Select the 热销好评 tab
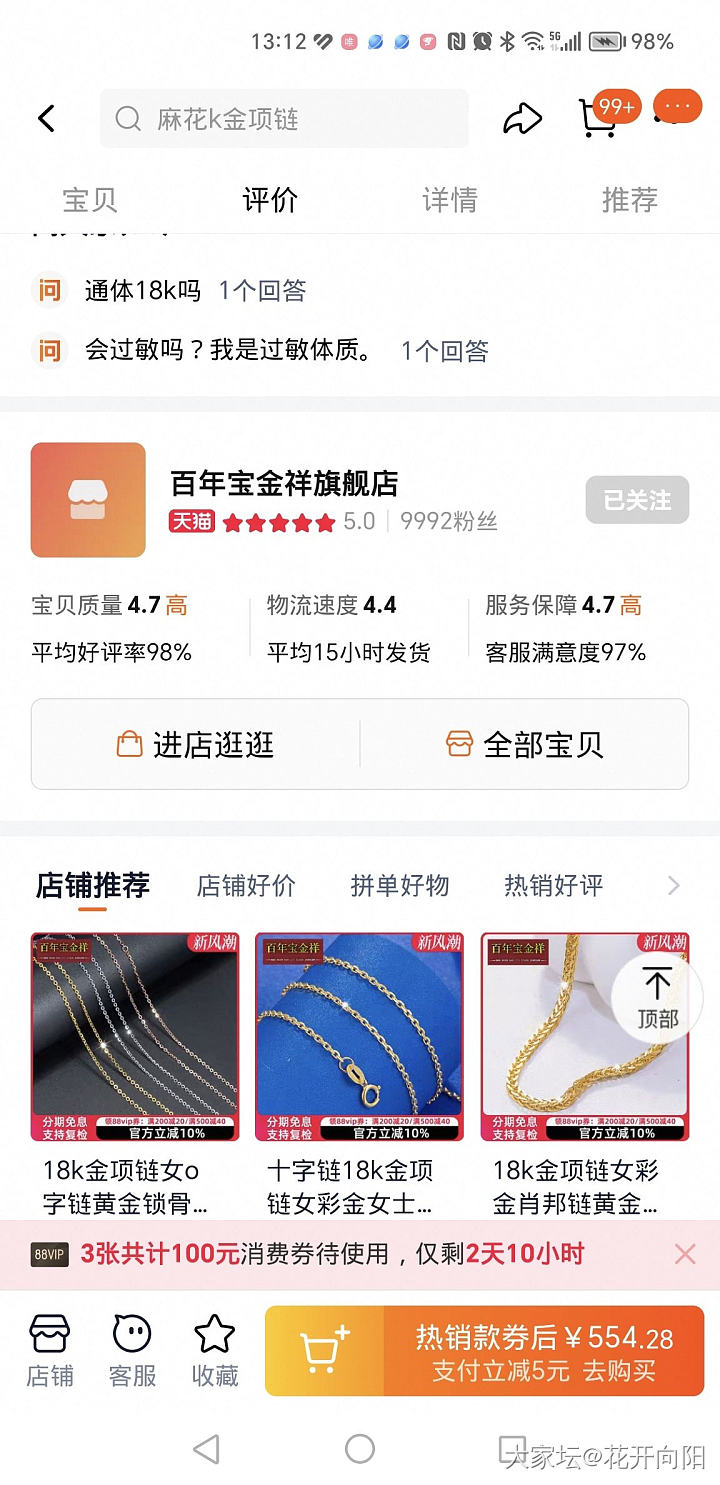Image resolution: width=720 pixels, height=1485 pixels. click(553, 885)
